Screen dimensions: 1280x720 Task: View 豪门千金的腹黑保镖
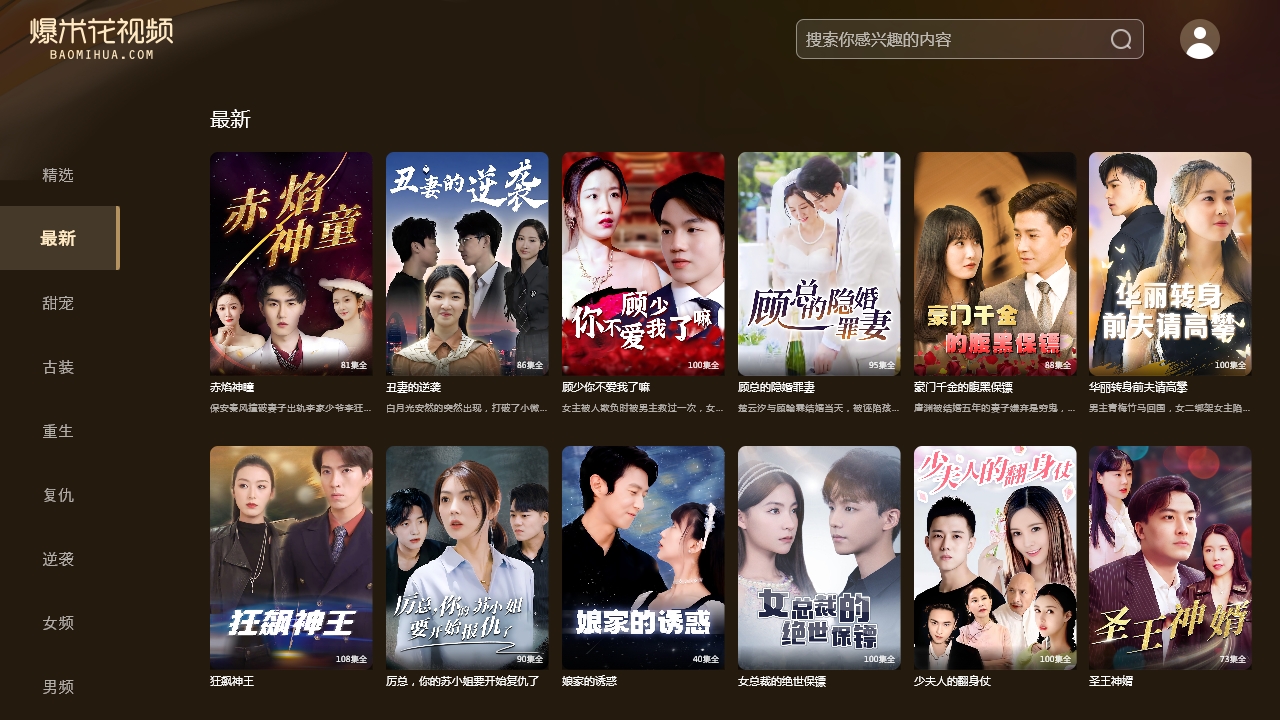click(x=995, y=264)
